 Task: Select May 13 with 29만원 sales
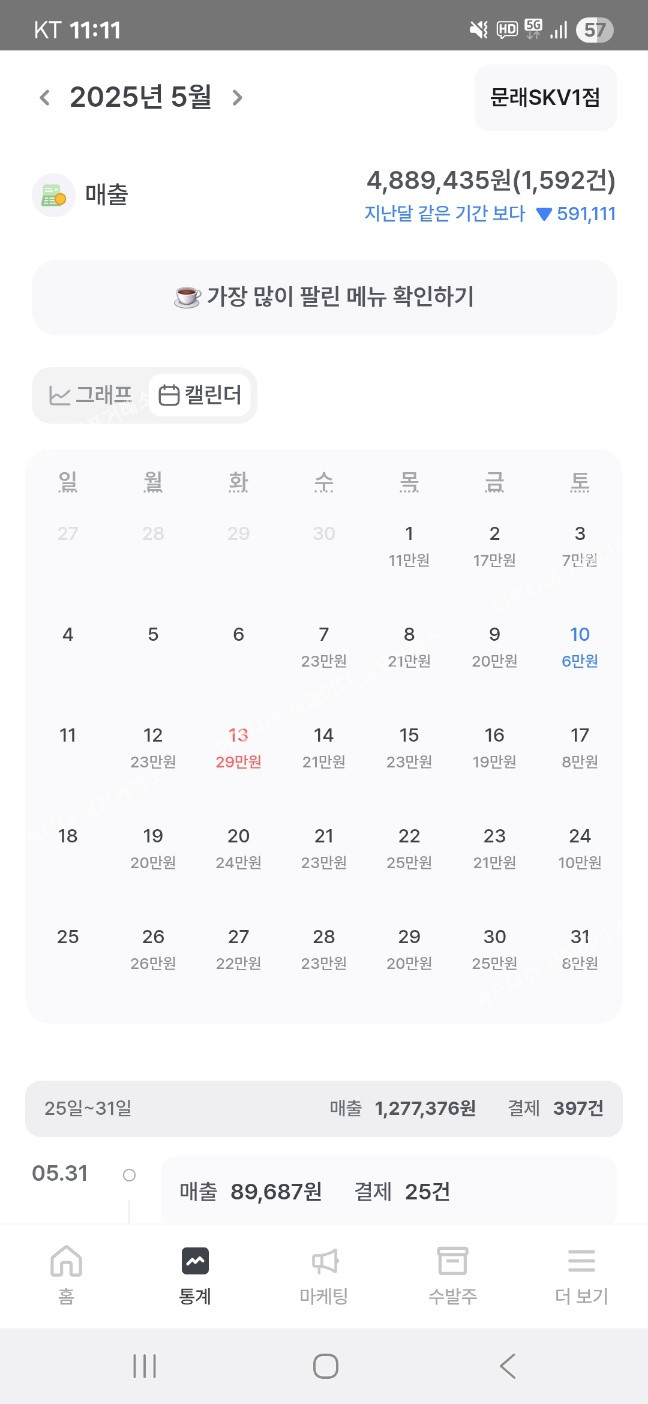pos(238,747)
